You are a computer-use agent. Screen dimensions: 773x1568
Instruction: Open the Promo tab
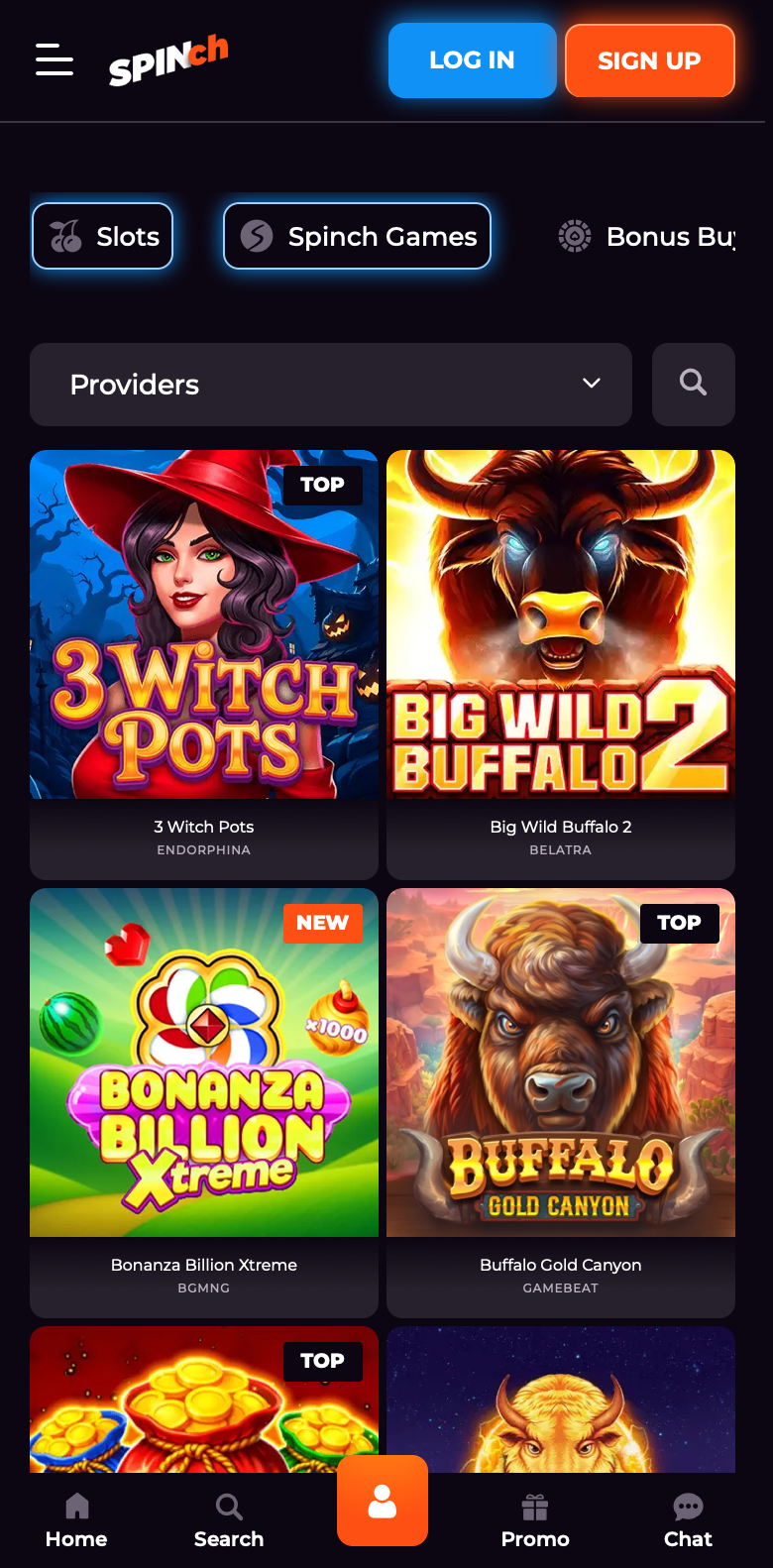(x=535, y=1521)
